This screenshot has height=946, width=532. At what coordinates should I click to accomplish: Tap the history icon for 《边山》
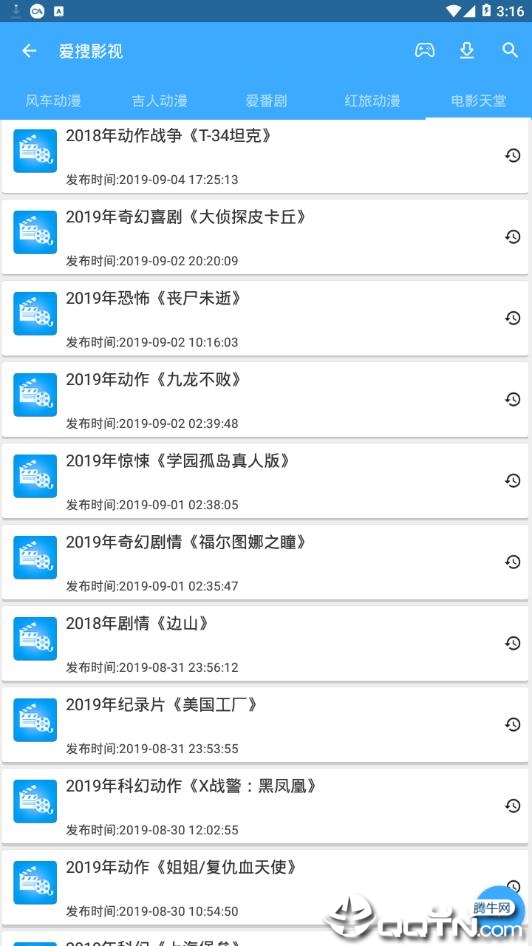[513, 643]
